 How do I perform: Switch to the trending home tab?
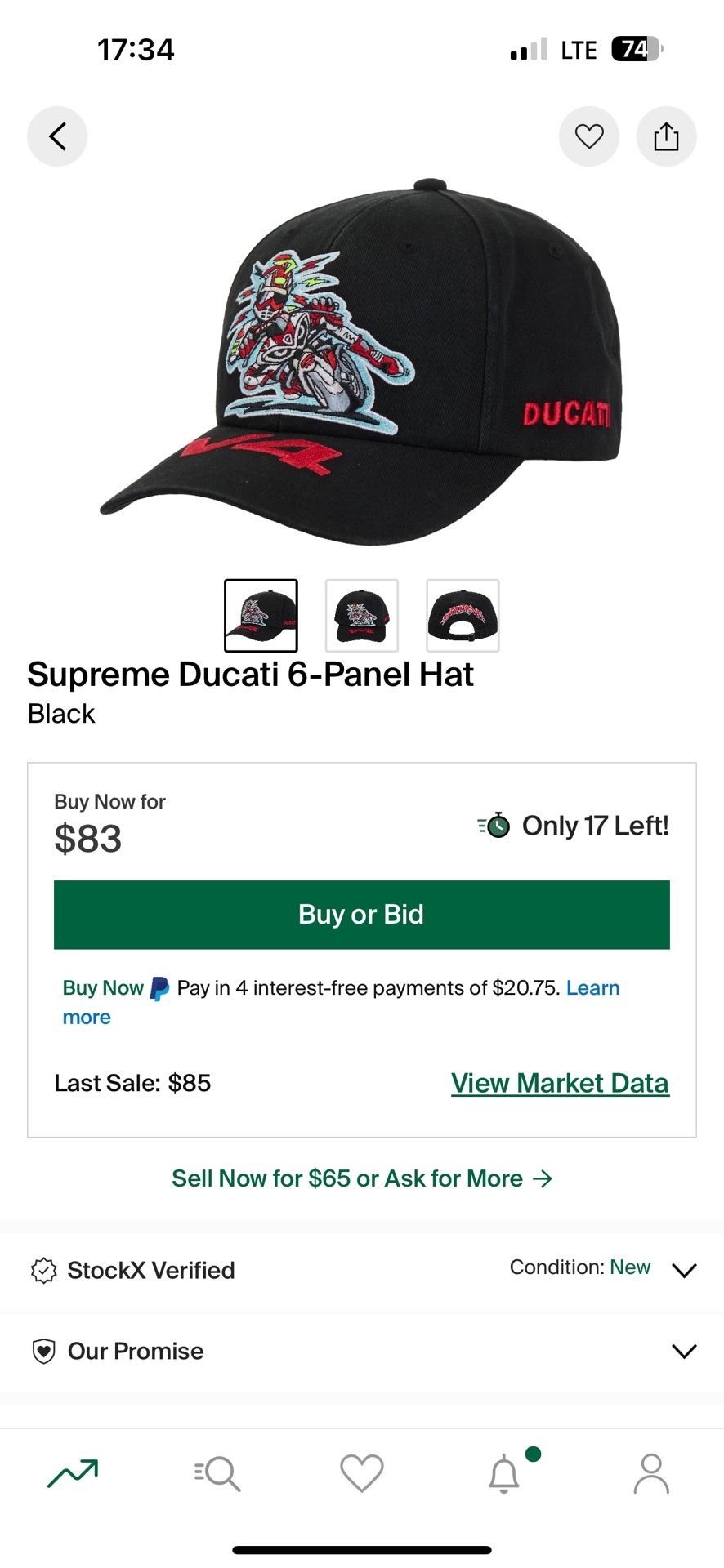[x=73, y=1472]
